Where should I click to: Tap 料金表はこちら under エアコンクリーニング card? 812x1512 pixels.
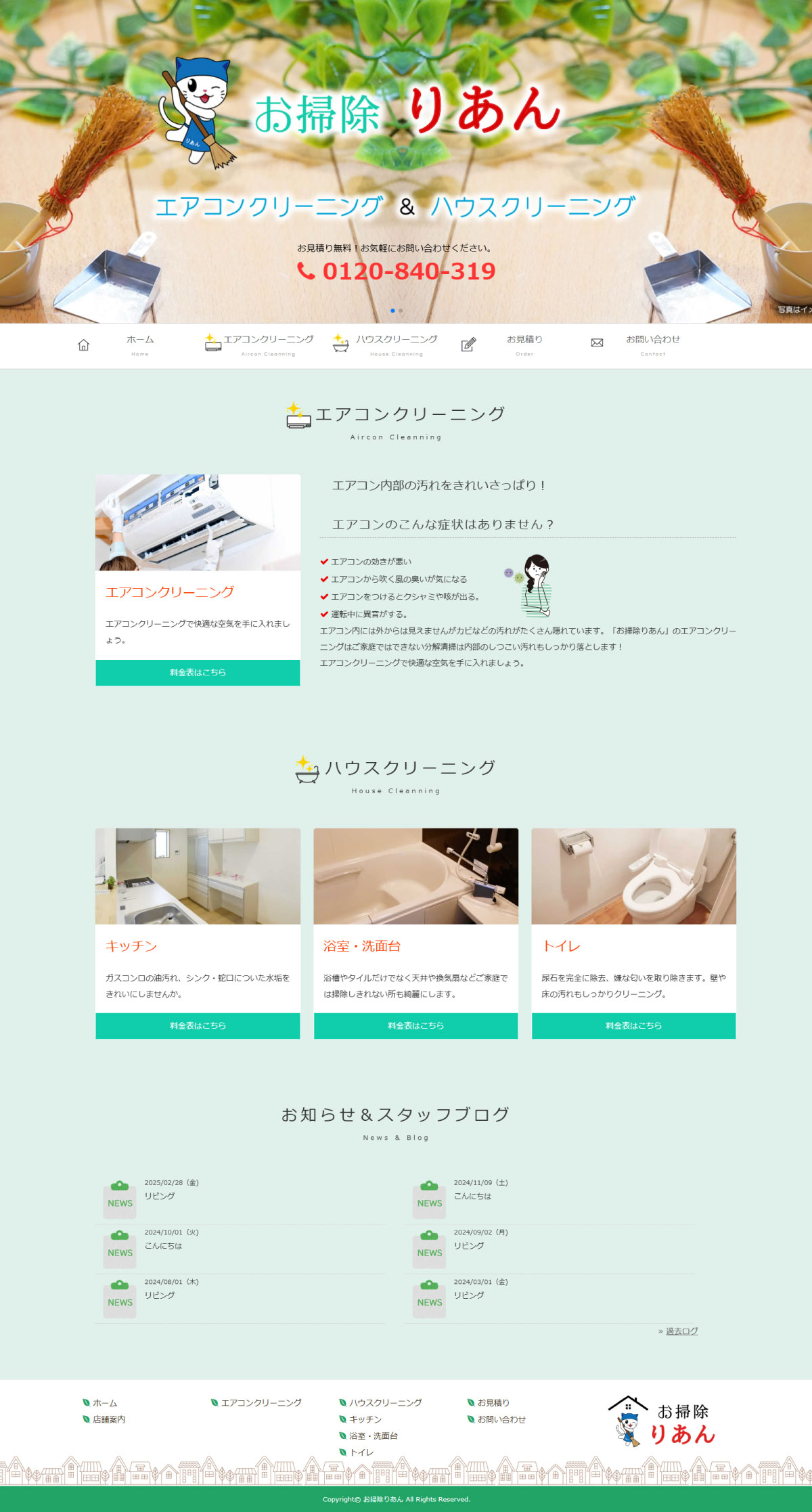click(198, 672)
